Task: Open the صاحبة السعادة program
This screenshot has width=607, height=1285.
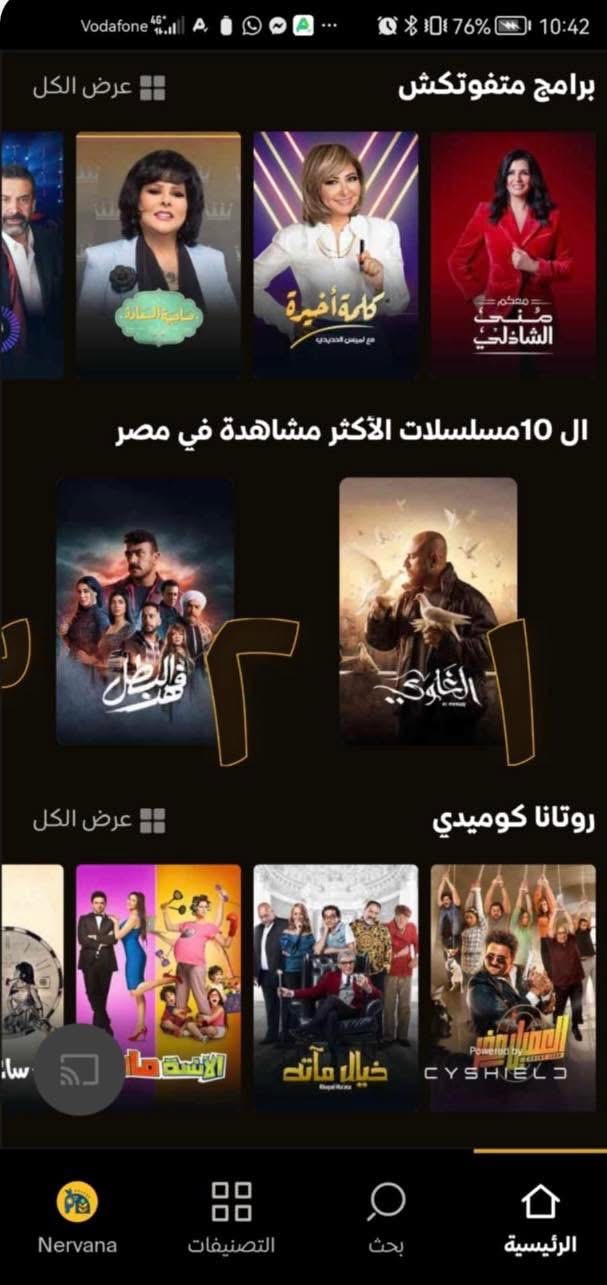Action: [158, 254]
